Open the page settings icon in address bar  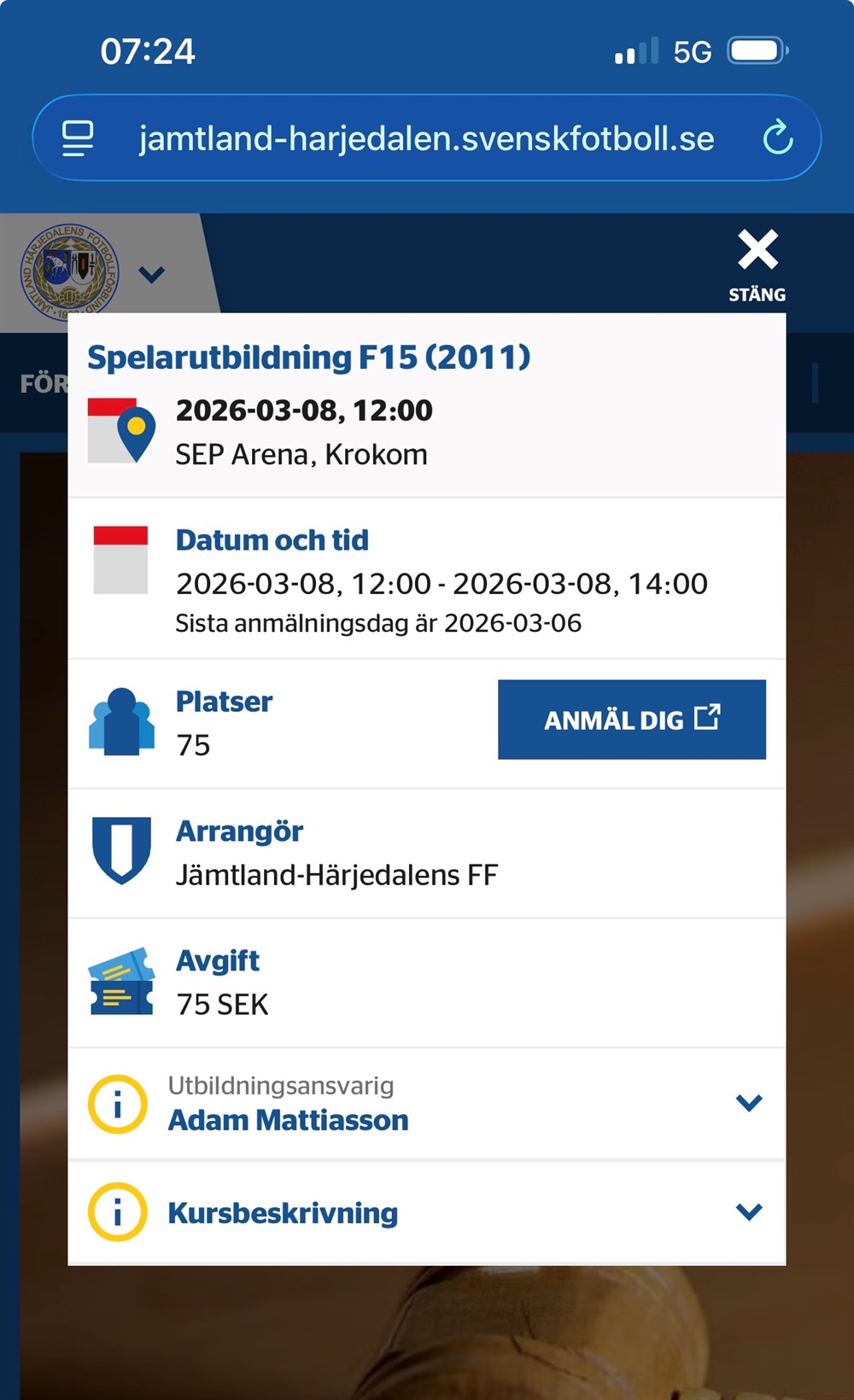[78, 138]
